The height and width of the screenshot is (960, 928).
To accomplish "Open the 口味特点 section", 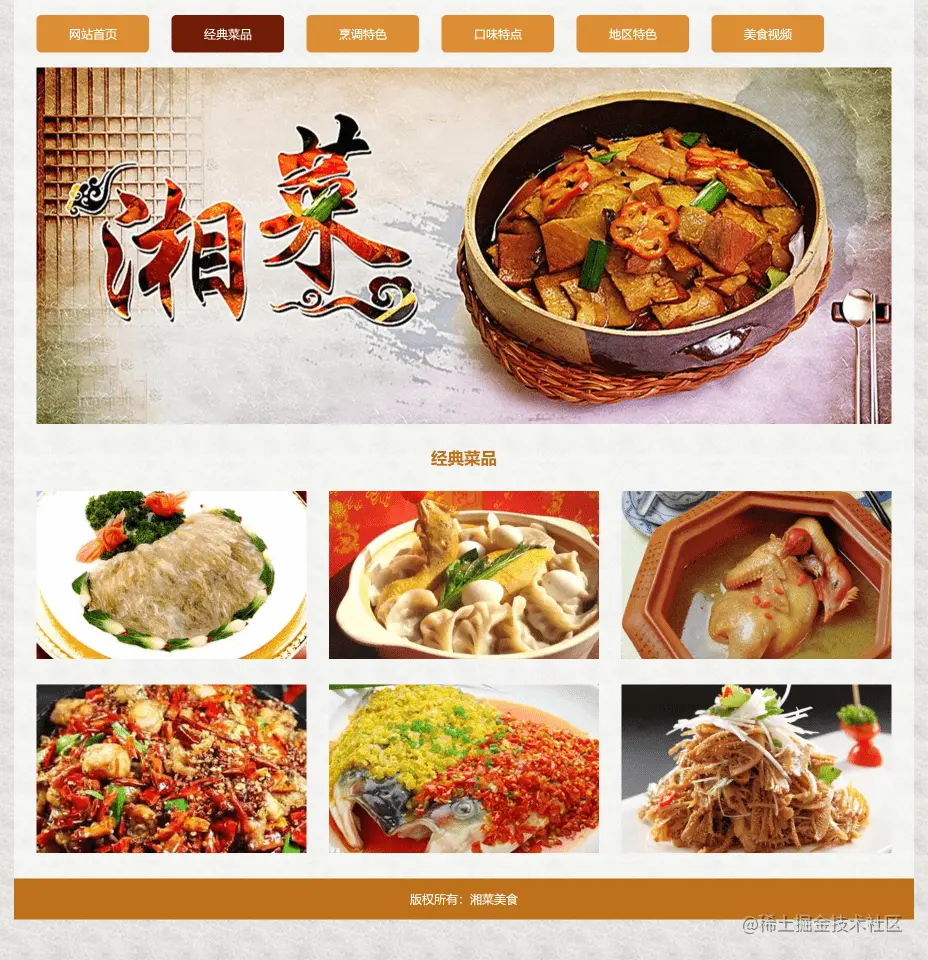I will [x=497, y=34].
